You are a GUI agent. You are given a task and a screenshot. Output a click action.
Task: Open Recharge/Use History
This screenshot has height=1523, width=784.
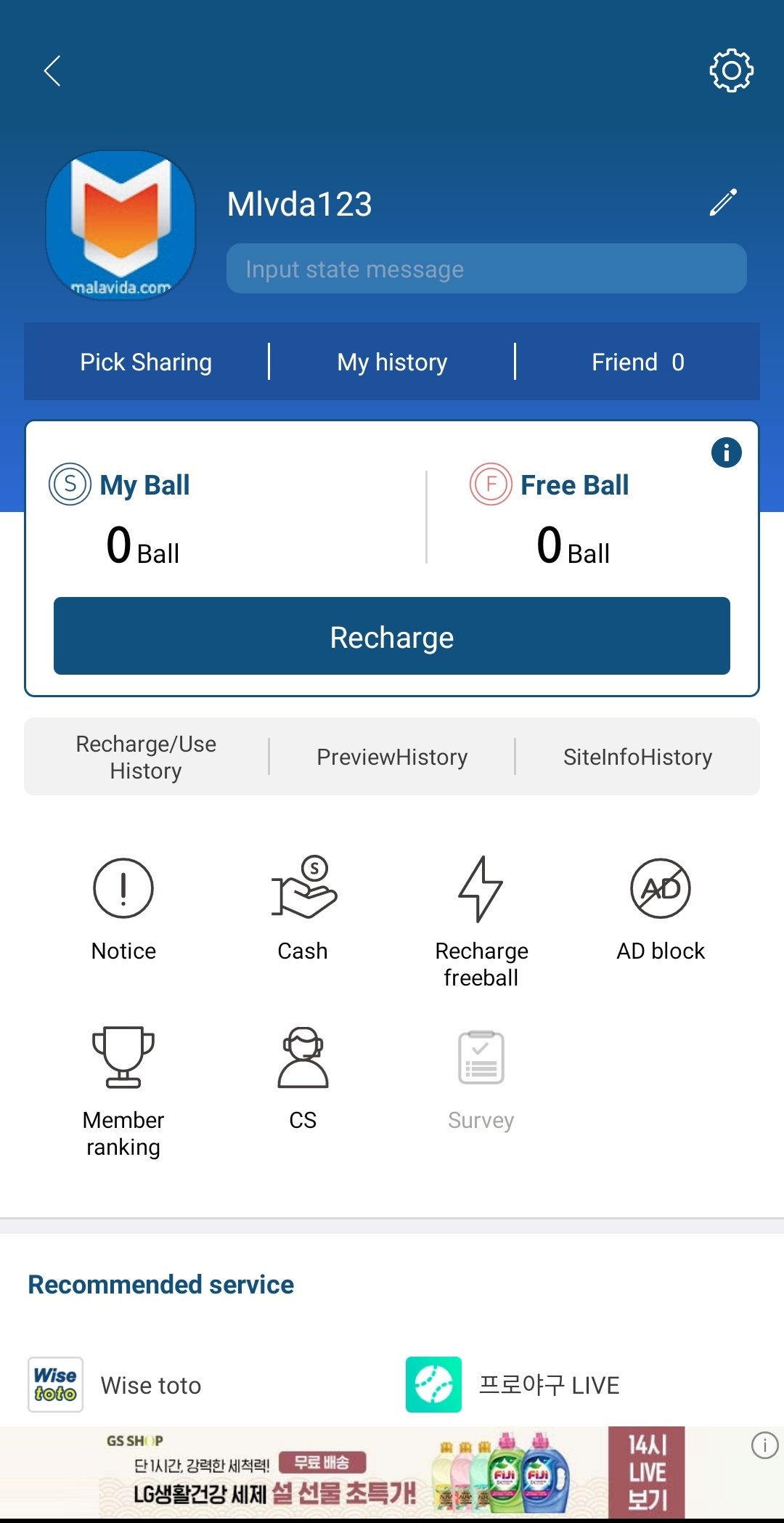(x=146, y=757)
